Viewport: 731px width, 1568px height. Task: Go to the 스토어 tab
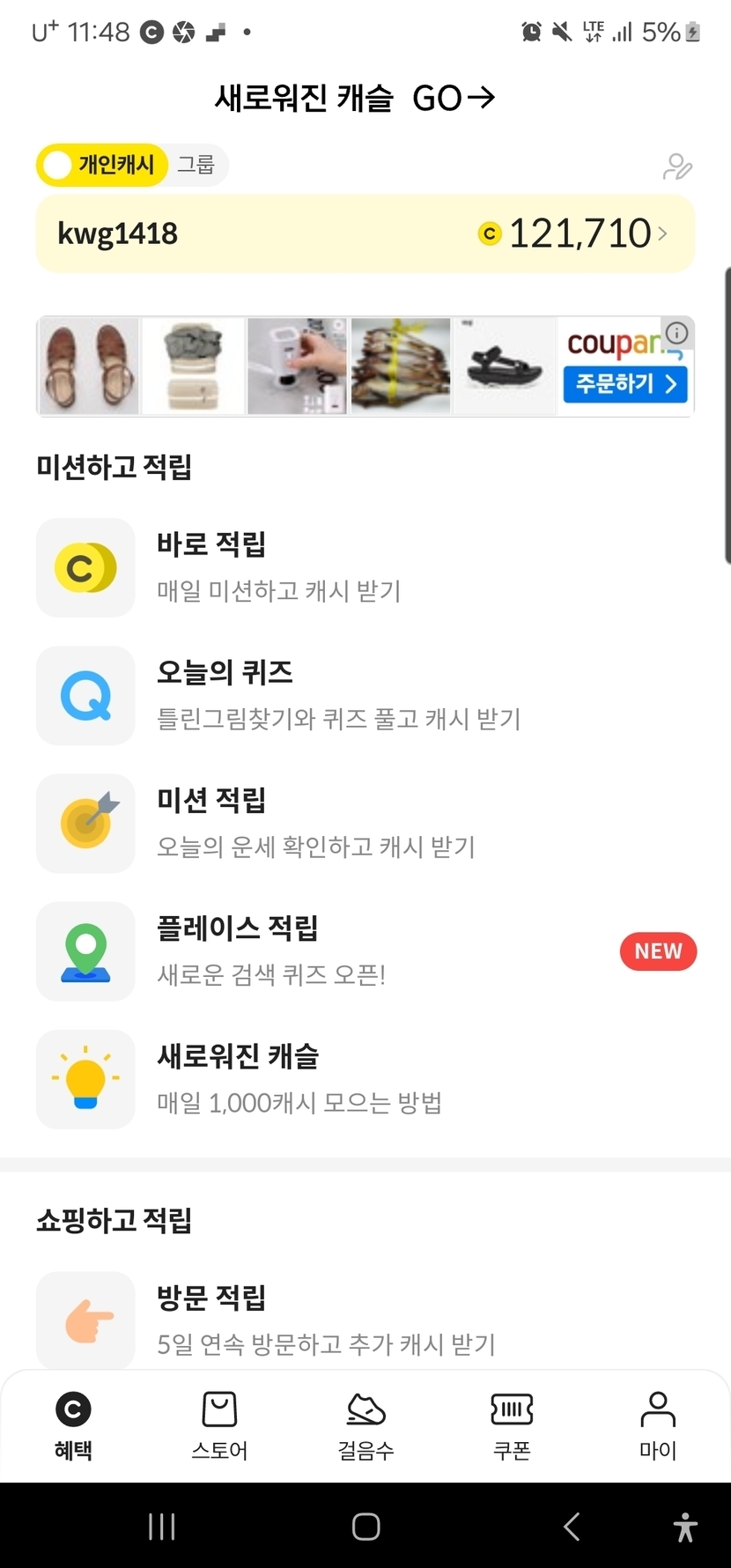(x=219, y=1424)
